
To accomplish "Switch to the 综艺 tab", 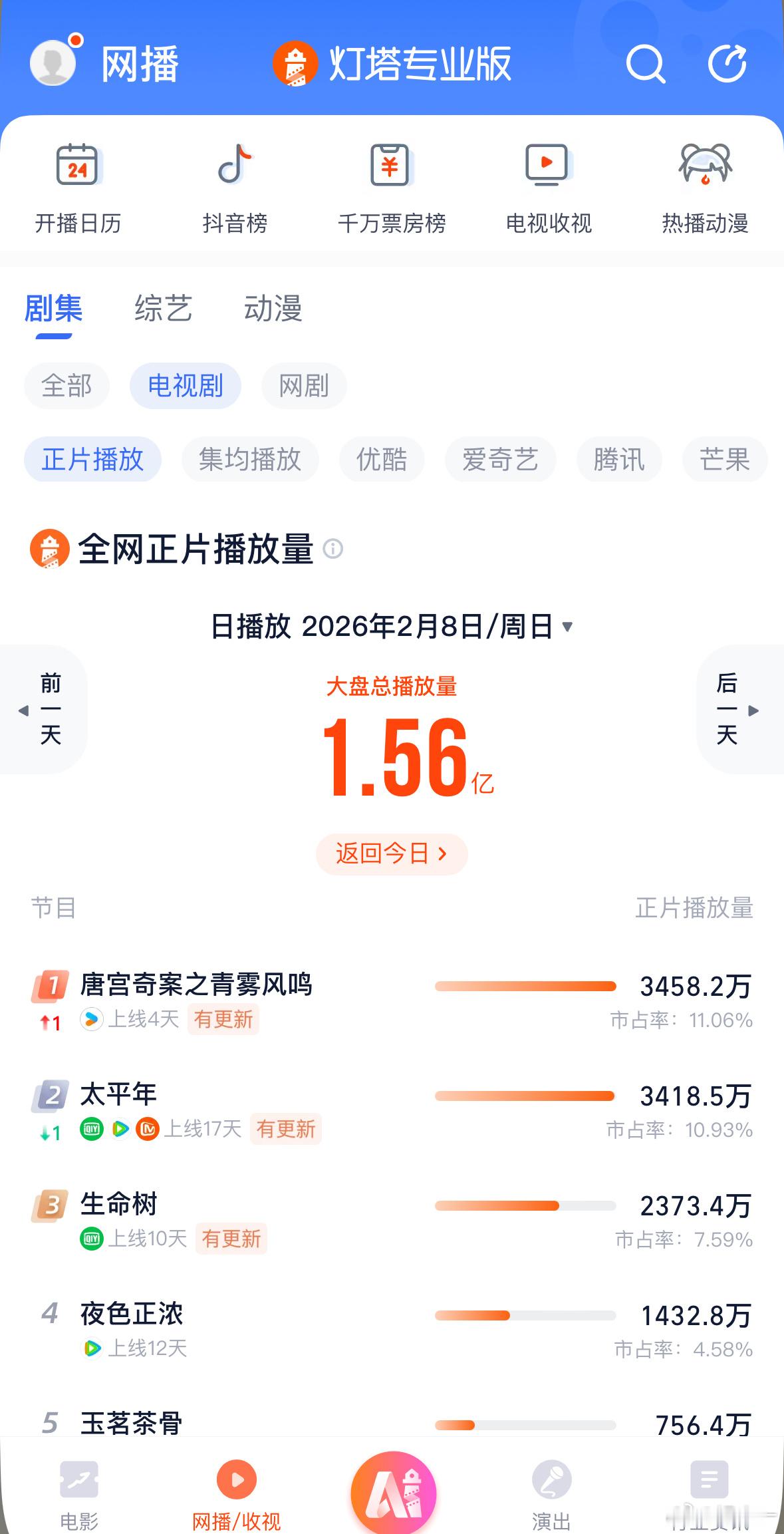I will (x=162, y=307).
